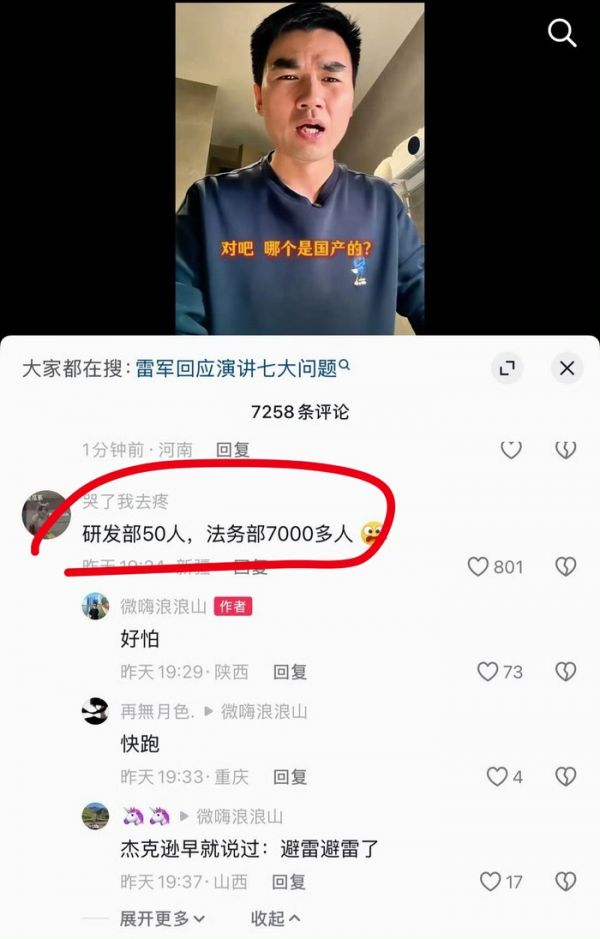Dislike the comment with 801 likes

tap(566, 567)
